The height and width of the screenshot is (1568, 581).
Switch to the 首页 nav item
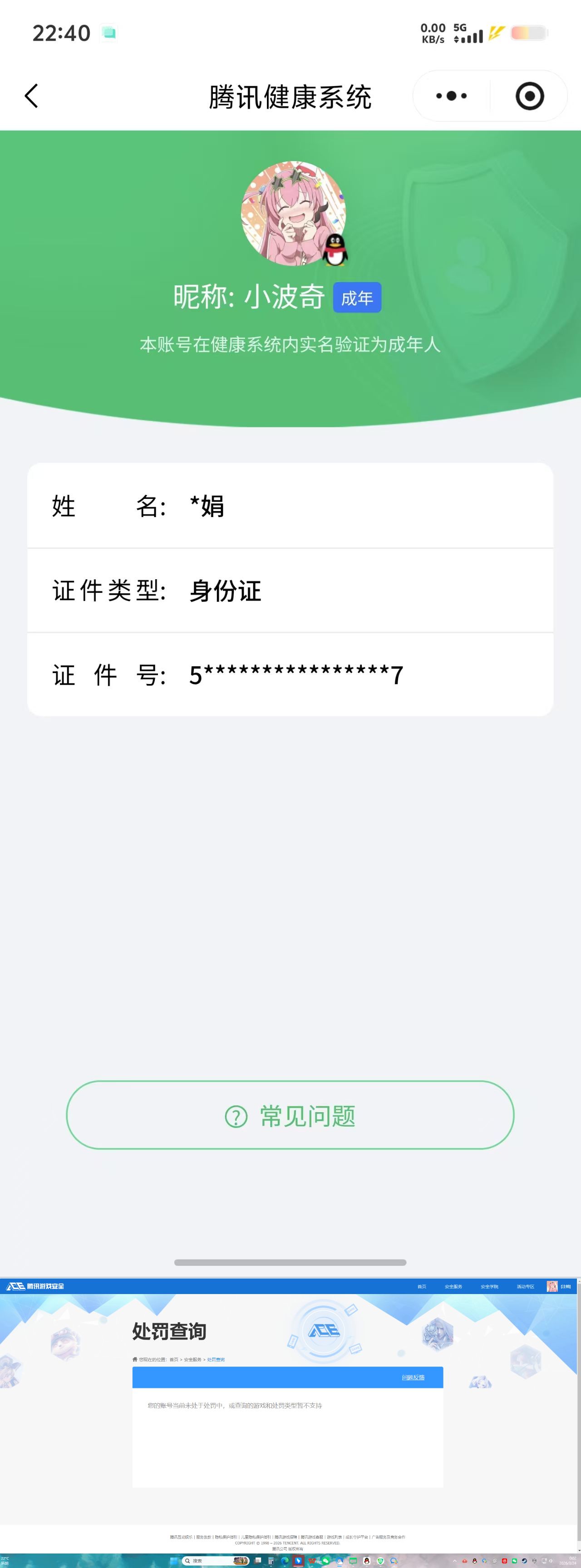click(422, 1286)
